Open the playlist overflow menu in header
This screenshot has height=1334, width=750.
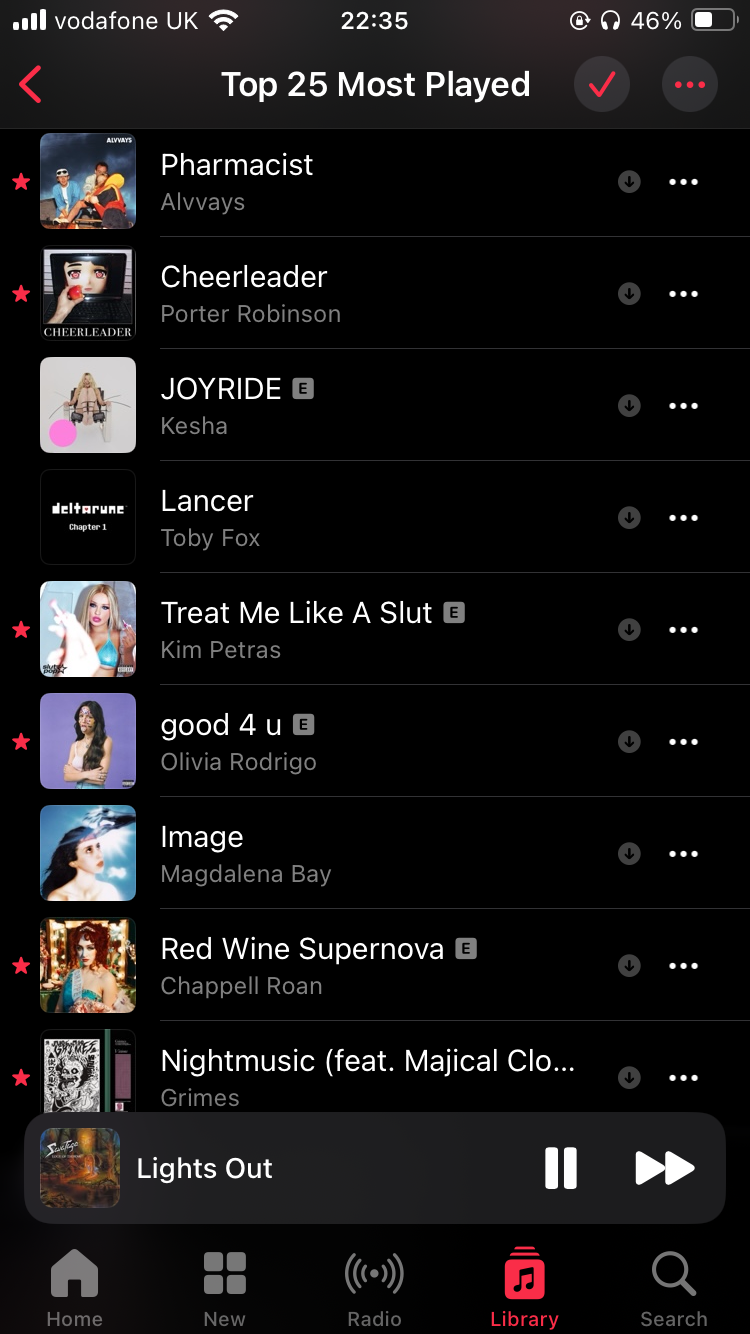[690, 85]
